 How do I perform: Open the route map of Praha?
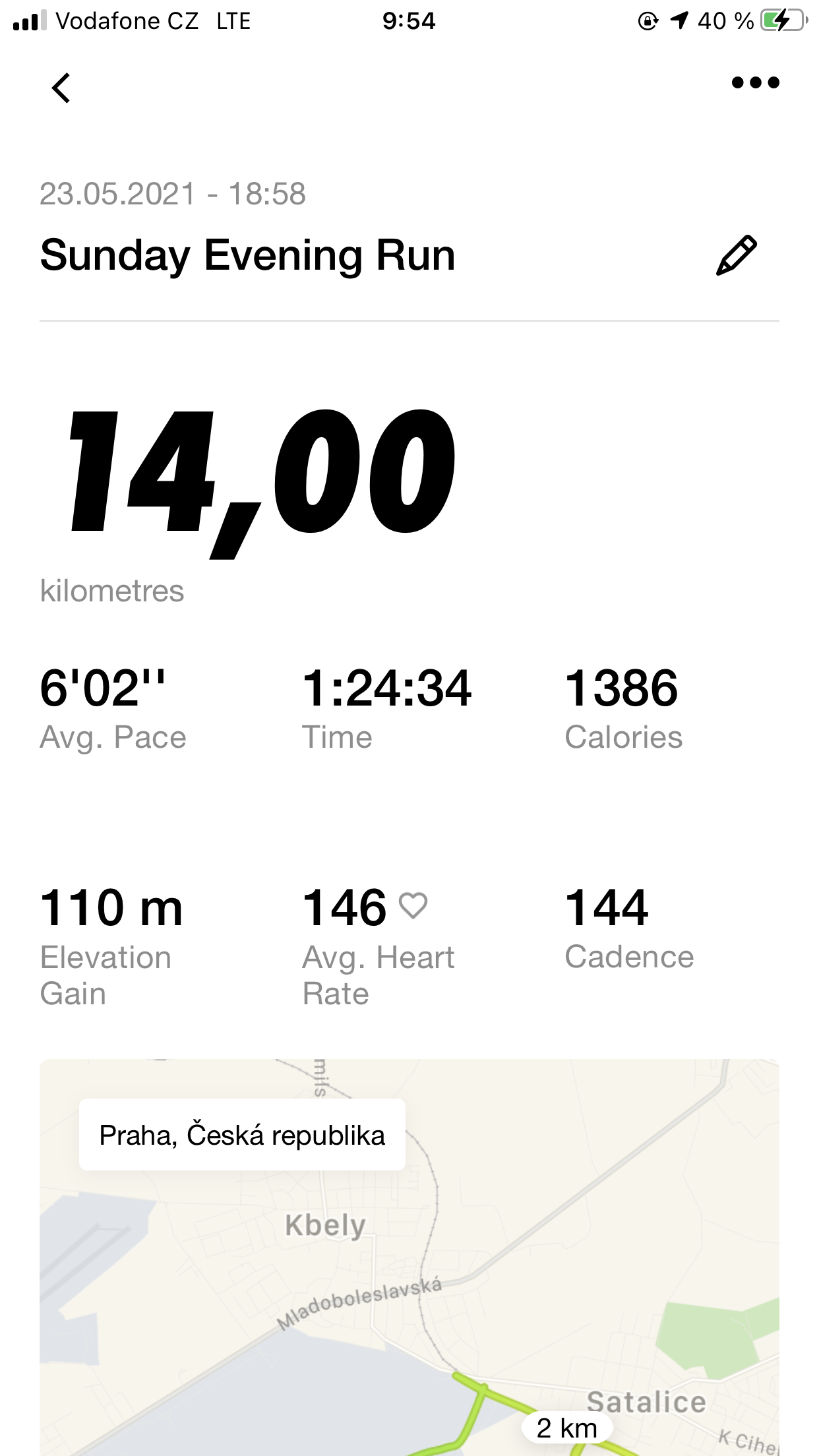(409, 1257)
